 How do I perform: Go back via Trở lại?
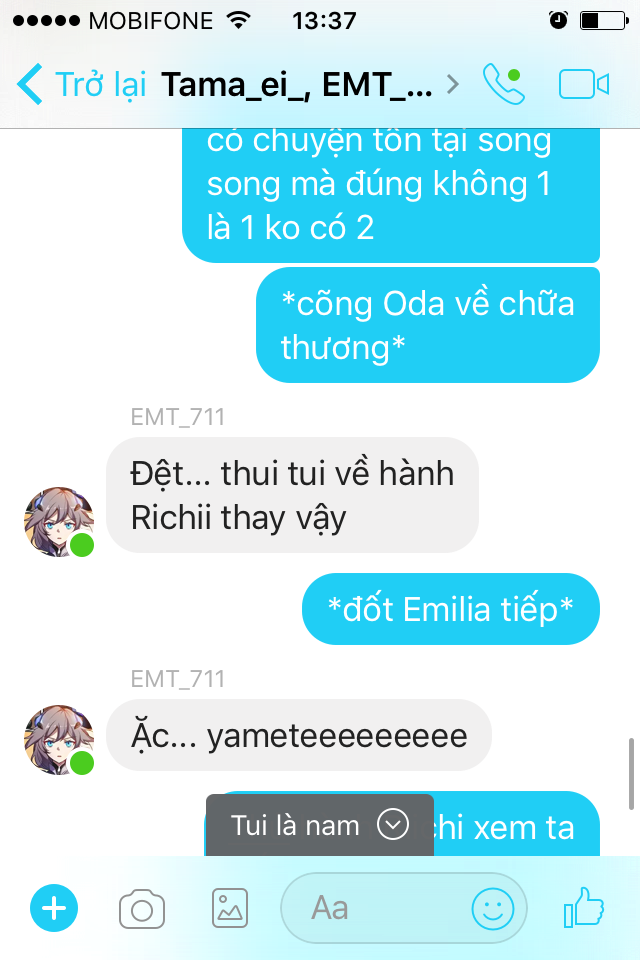[x=82, y=84]
